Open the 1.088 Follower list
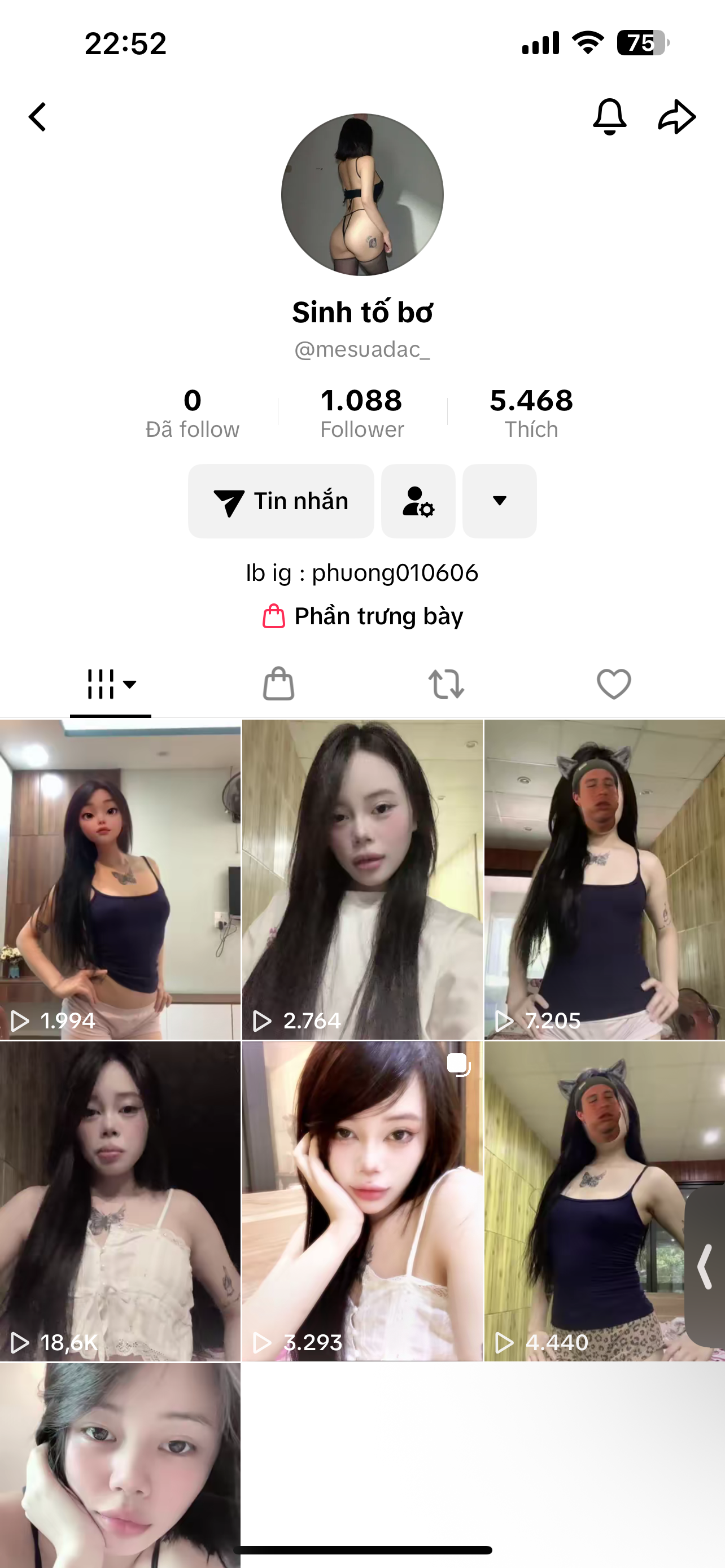The width and height of the screenshot is (725, 1568). (x=361, y=413)
